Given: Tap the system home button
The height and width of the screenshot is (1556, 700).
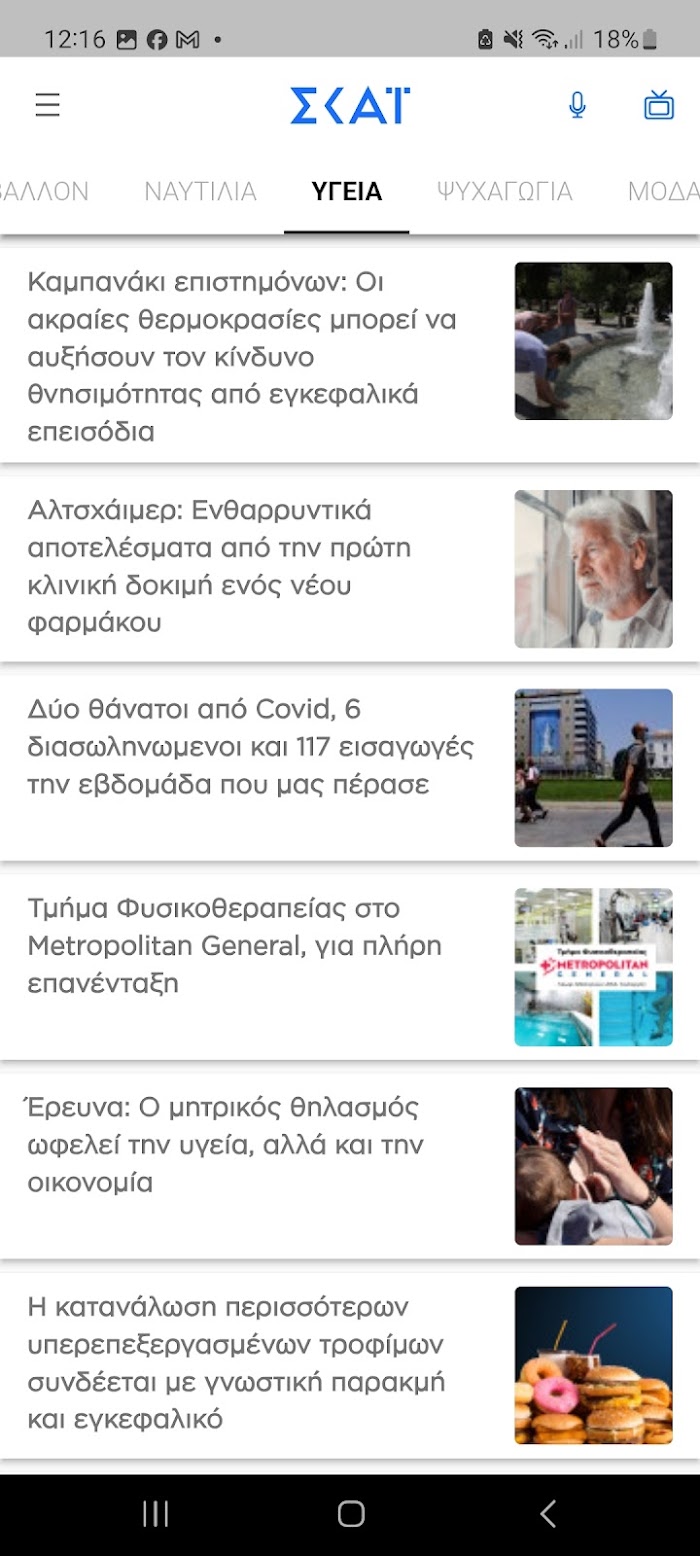Looking at the screenshot, I should pyautogui.click(x=351, y=1514).
